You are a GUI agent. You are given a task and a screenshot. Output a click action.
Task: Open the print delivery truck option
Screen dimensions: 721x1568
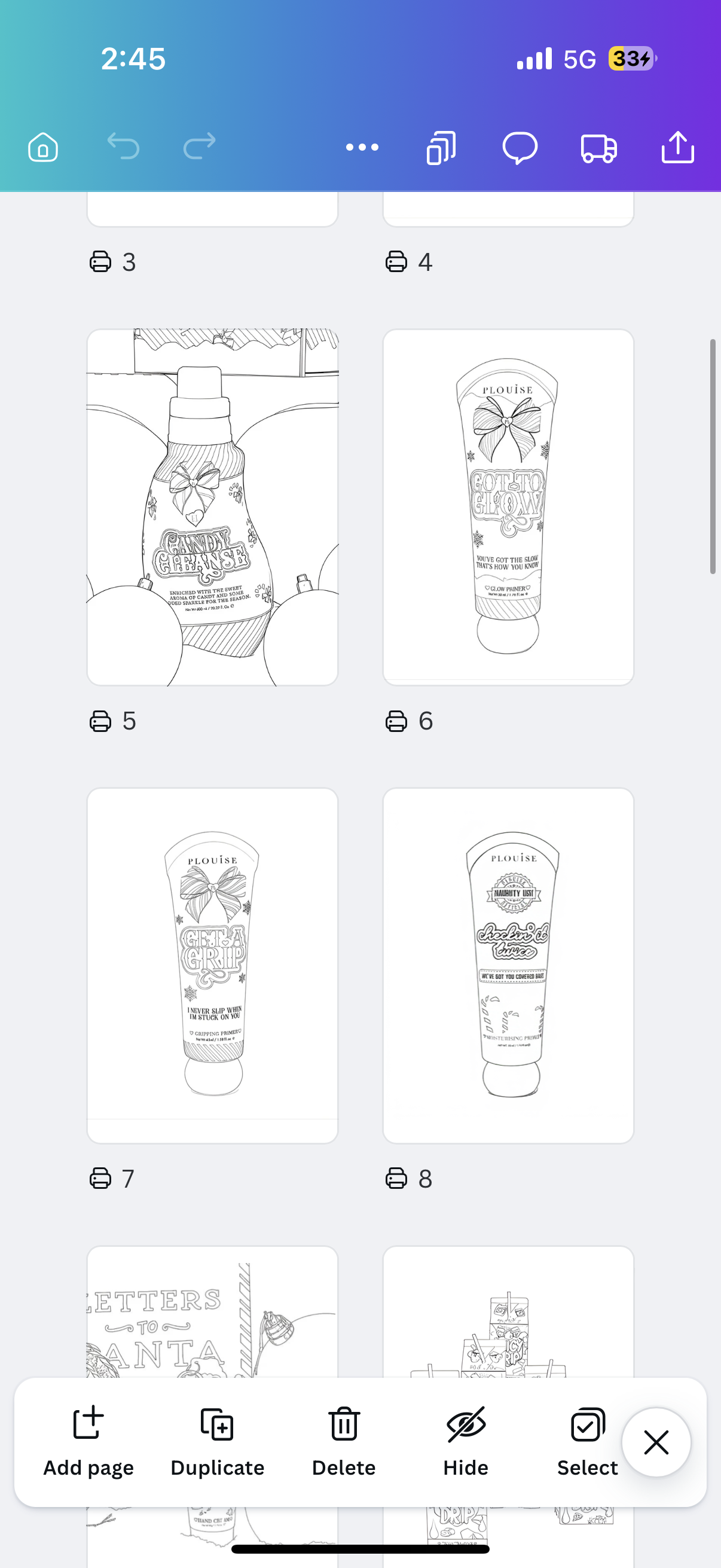pos(598,148)
